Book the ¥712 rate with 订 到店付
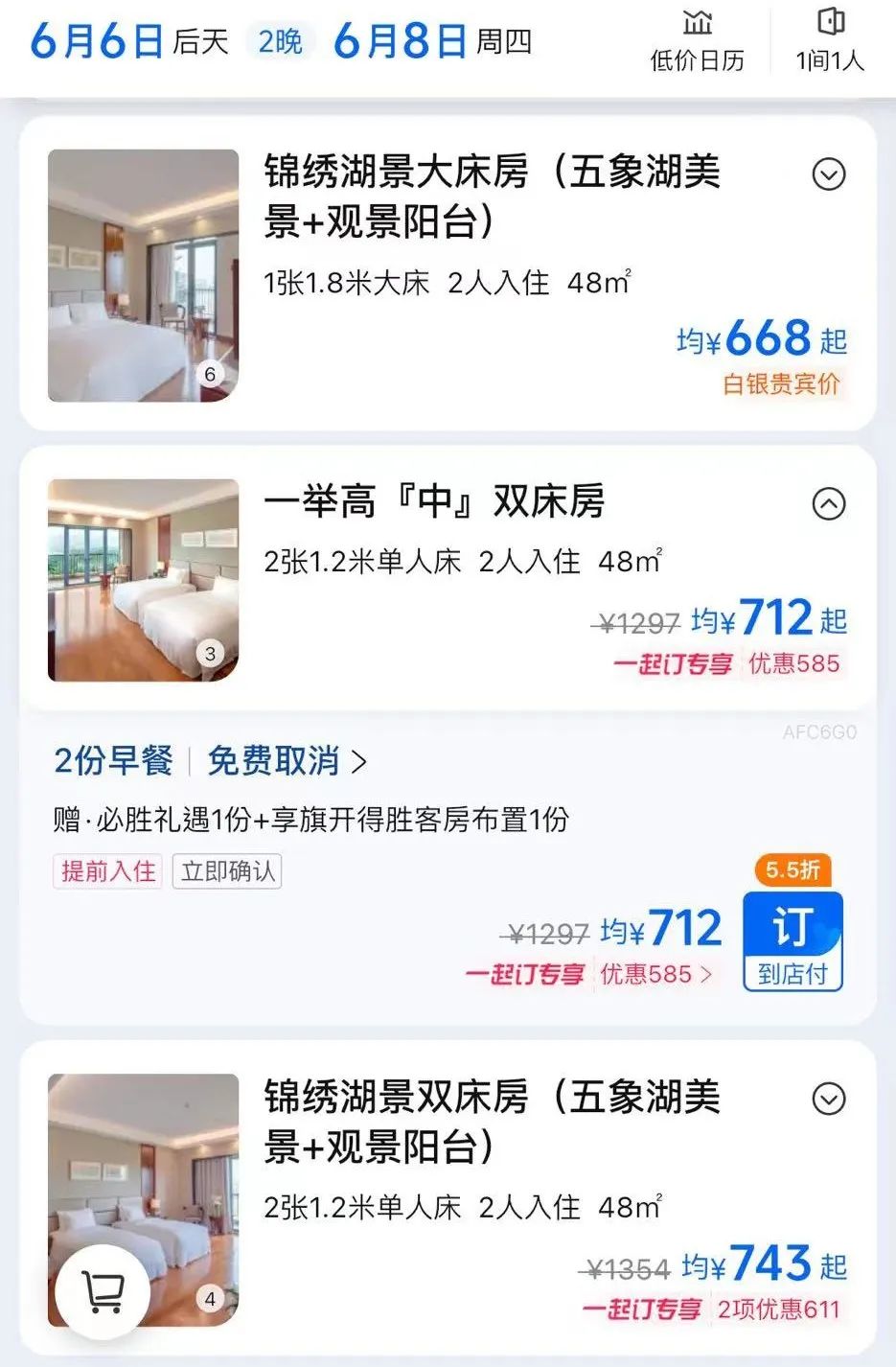Viewport: 896px width, 1367px height. click(x=793, y=940)
